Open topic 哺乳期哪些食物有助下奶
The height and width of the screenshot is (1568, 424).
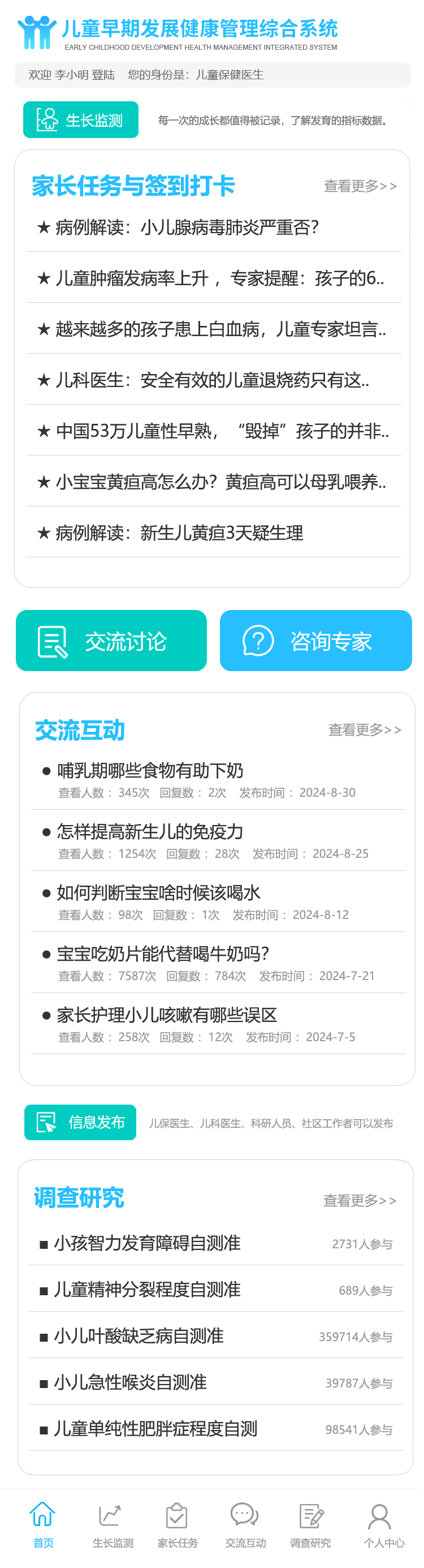(x=150, y=771)
